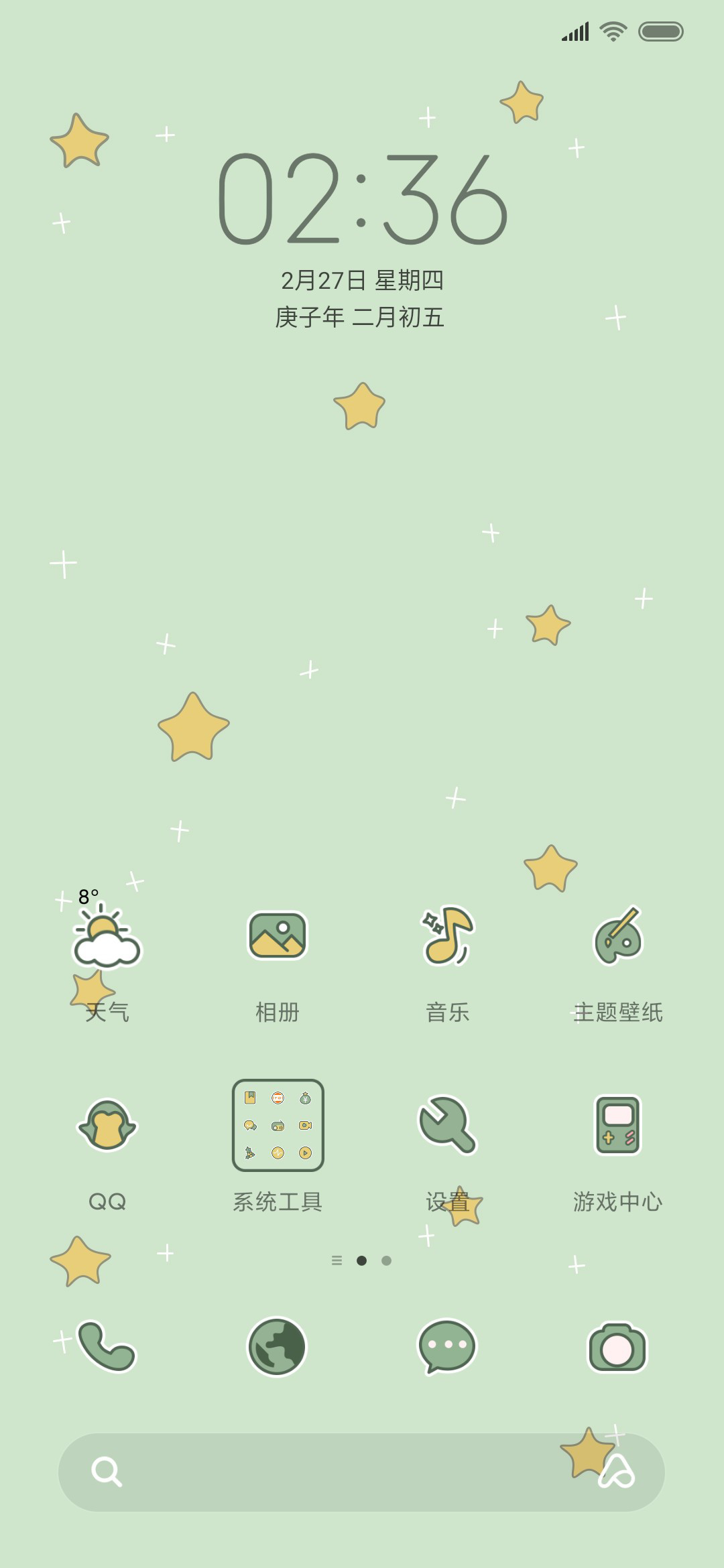Launch the camera app
Screen dimensions: 724x1568
point(617,1347)
